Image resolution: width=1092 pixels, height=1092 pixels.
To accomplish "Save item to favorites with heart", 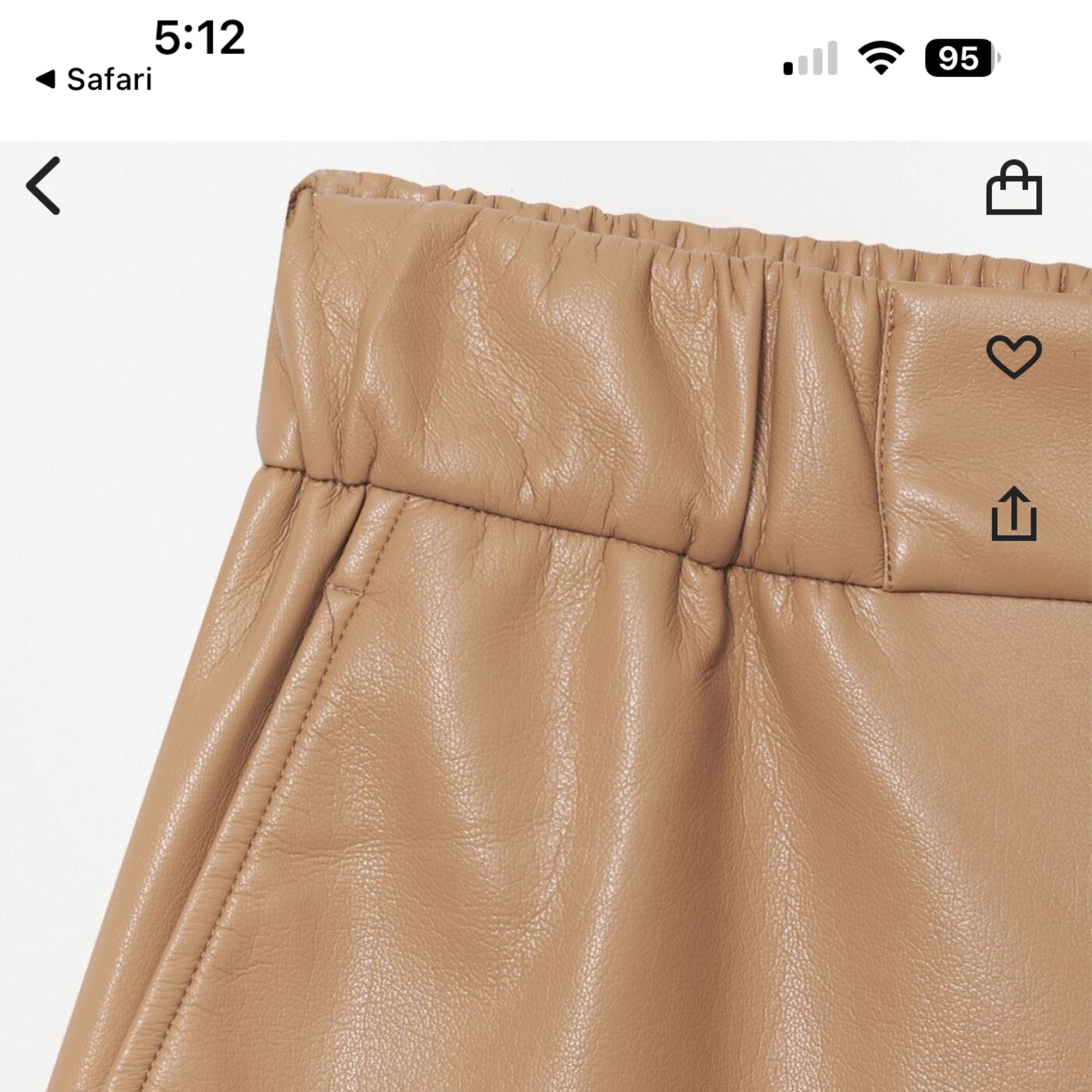I will click(1014, 357).
